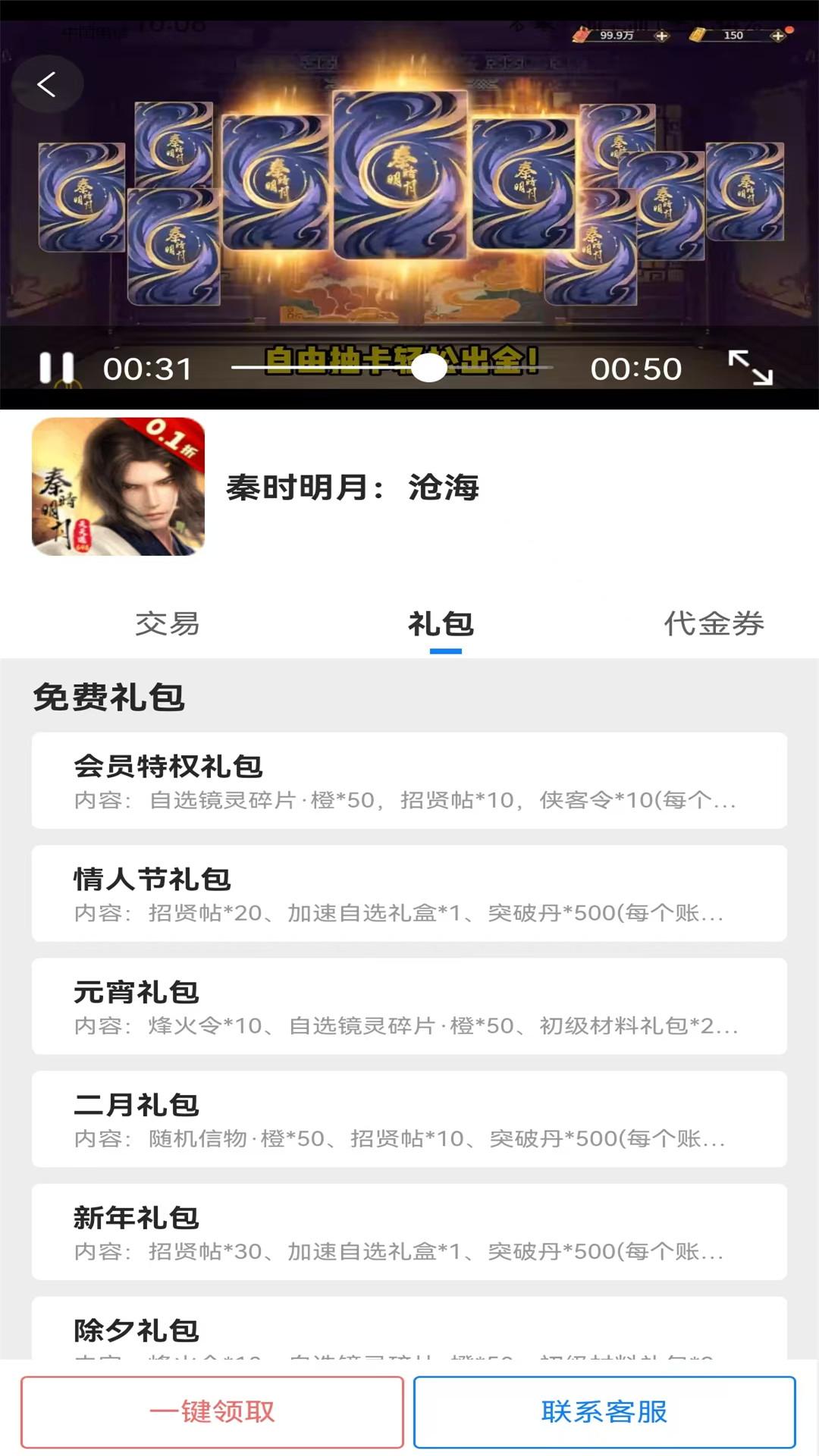This screenshot has width=819, height=1456.
Task: Open the 交易 tab
Action: (170, 623)
